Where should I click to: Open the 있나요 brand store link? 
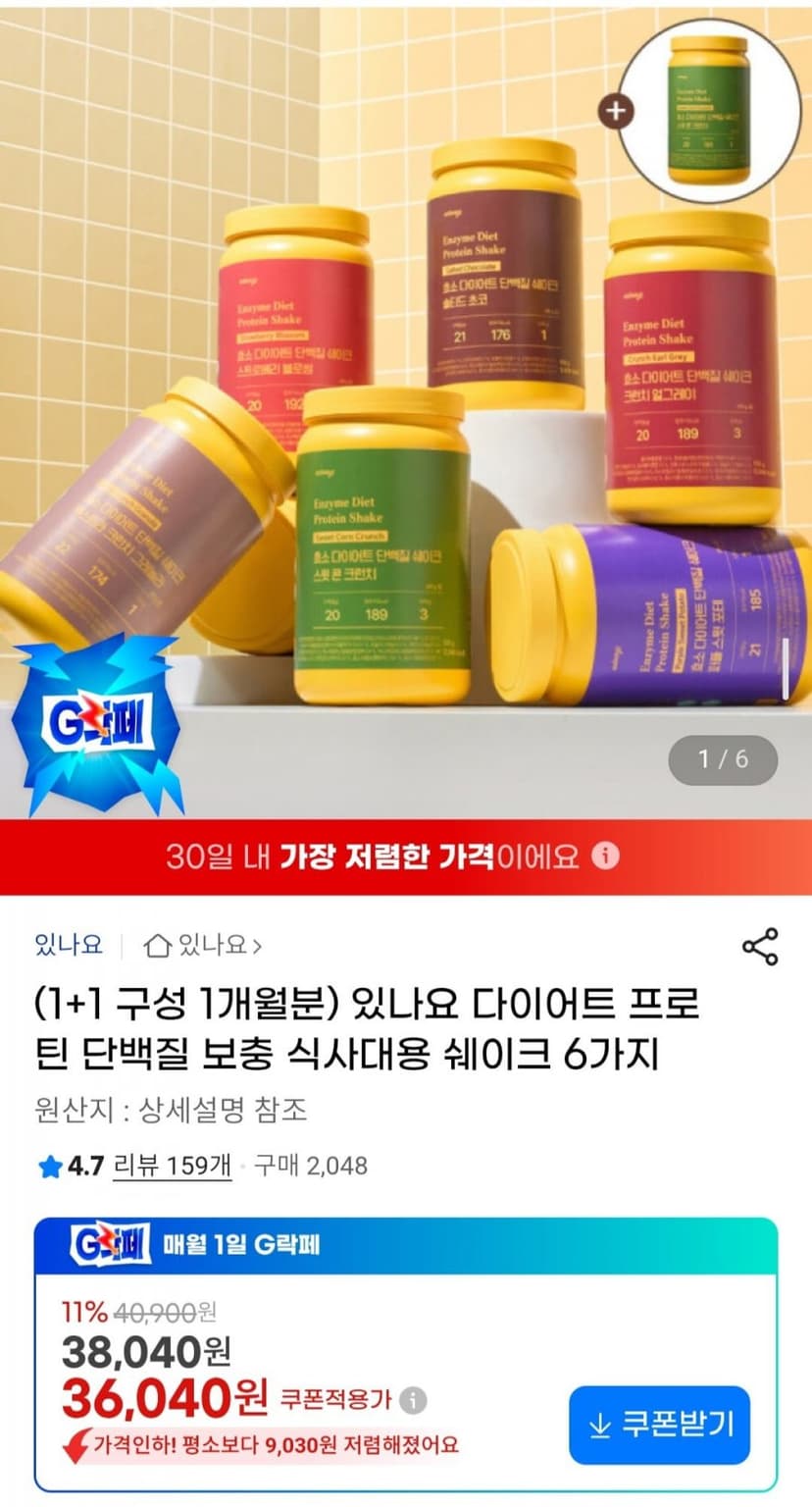[202, 946]
